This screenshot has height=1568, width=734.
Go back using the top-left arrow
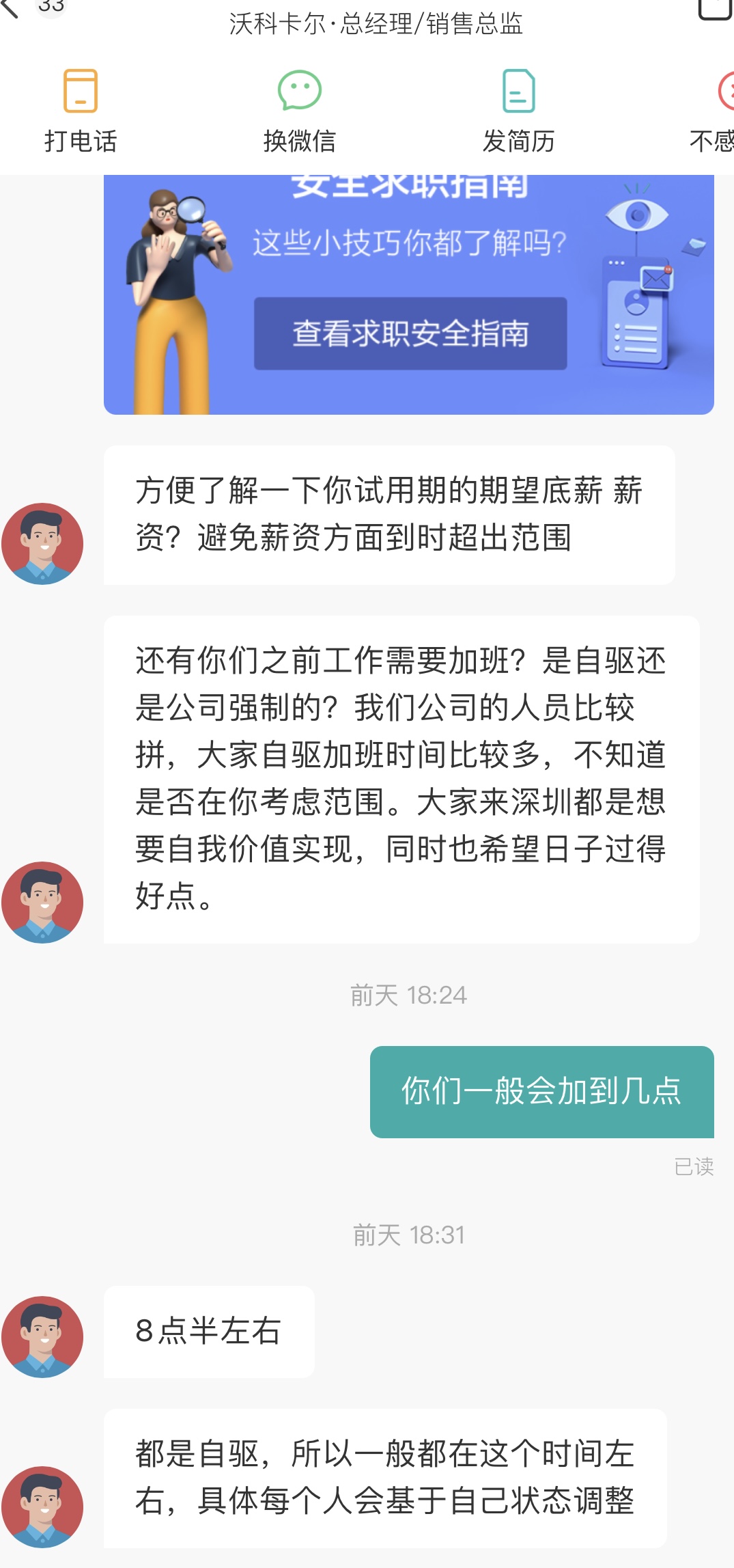10,8
